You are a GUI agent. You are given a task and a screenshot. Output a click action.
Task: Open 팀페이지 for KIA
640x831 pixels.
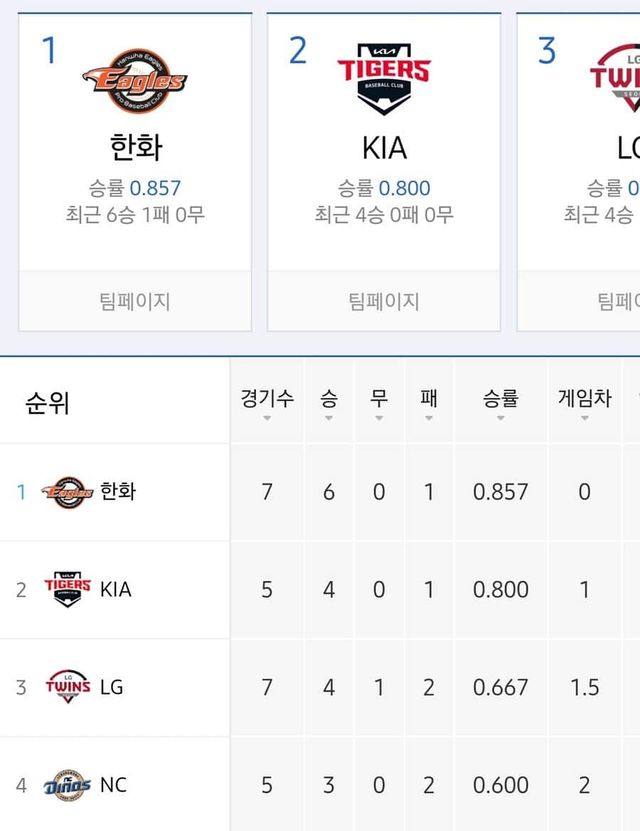[383, 301]
